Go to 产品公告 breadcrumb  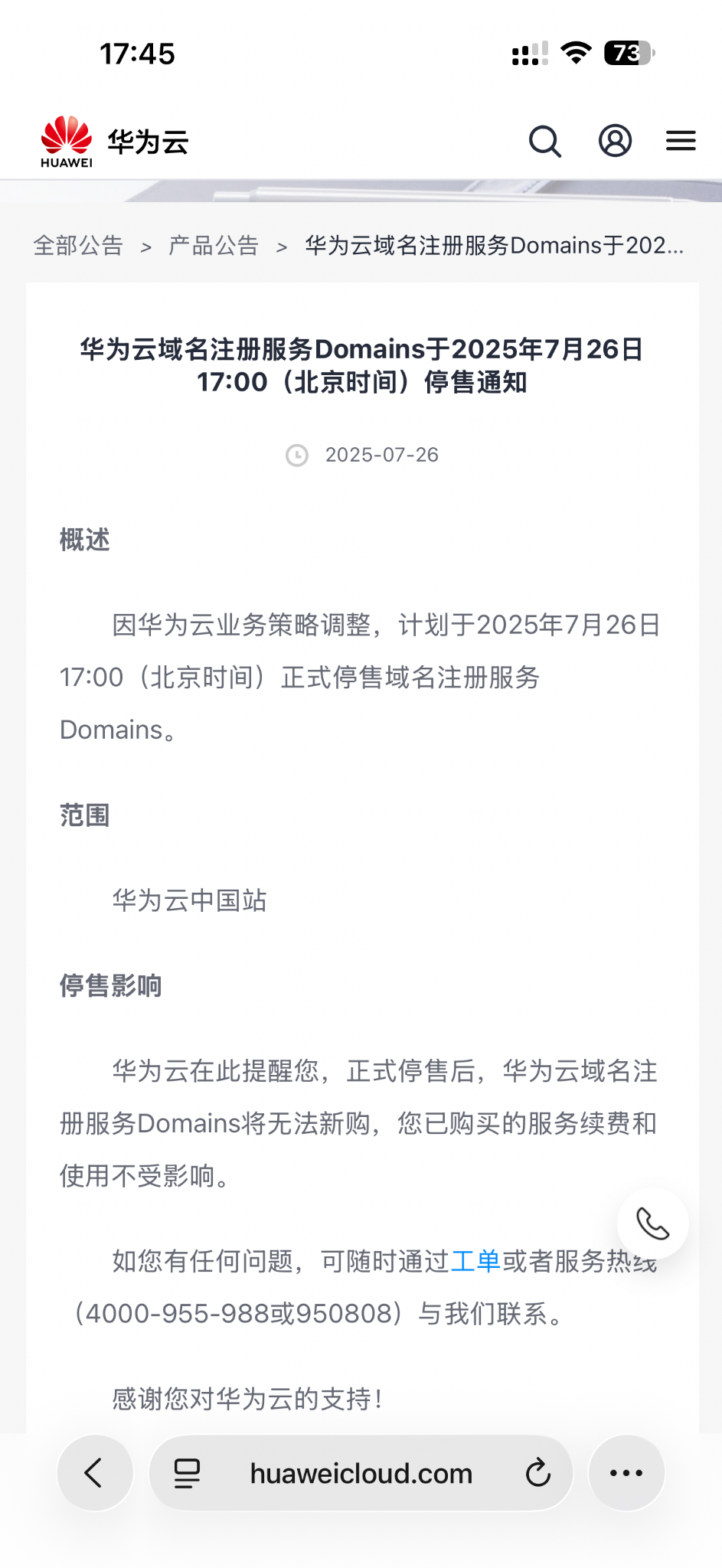[214, 246]
